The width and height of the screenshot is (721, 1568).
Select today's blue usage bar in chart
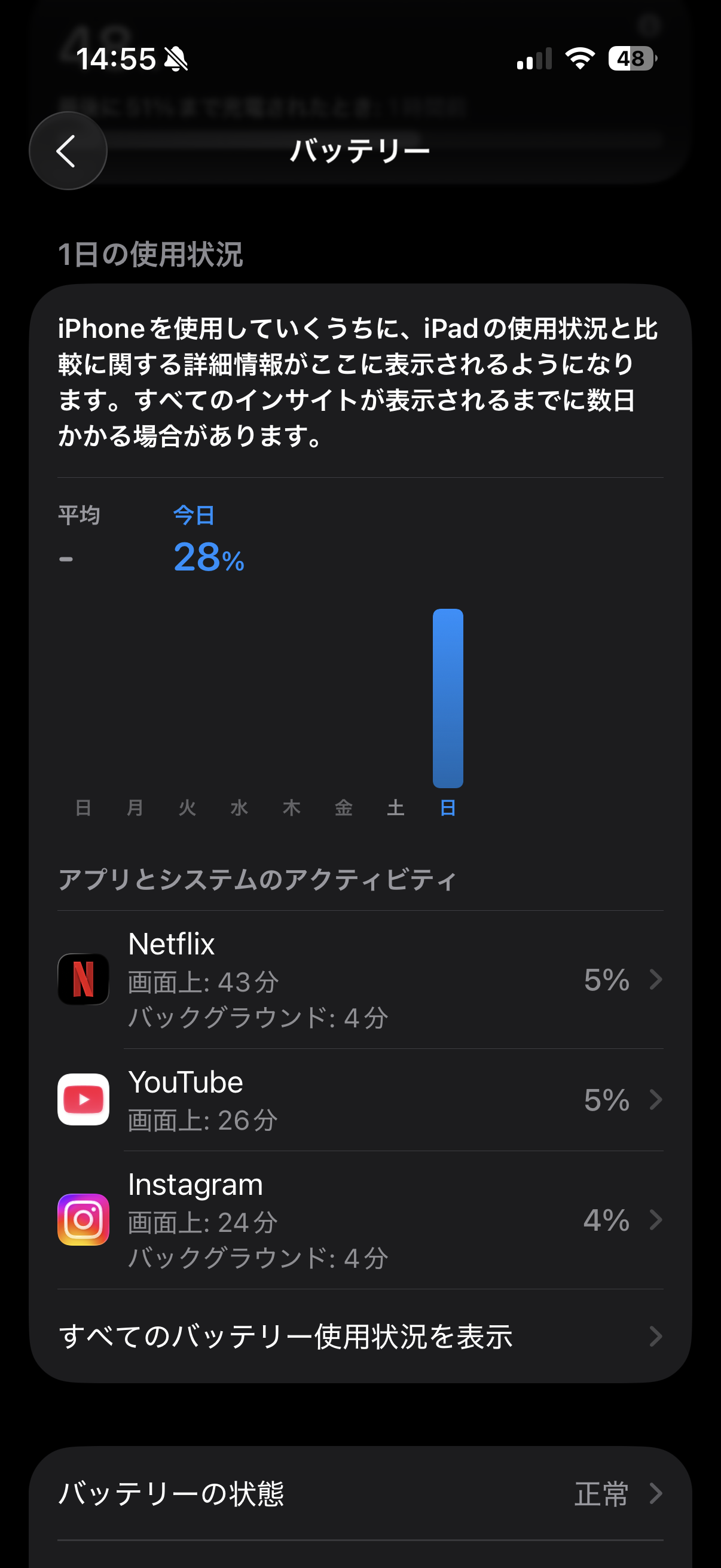[x=448, y=697]
